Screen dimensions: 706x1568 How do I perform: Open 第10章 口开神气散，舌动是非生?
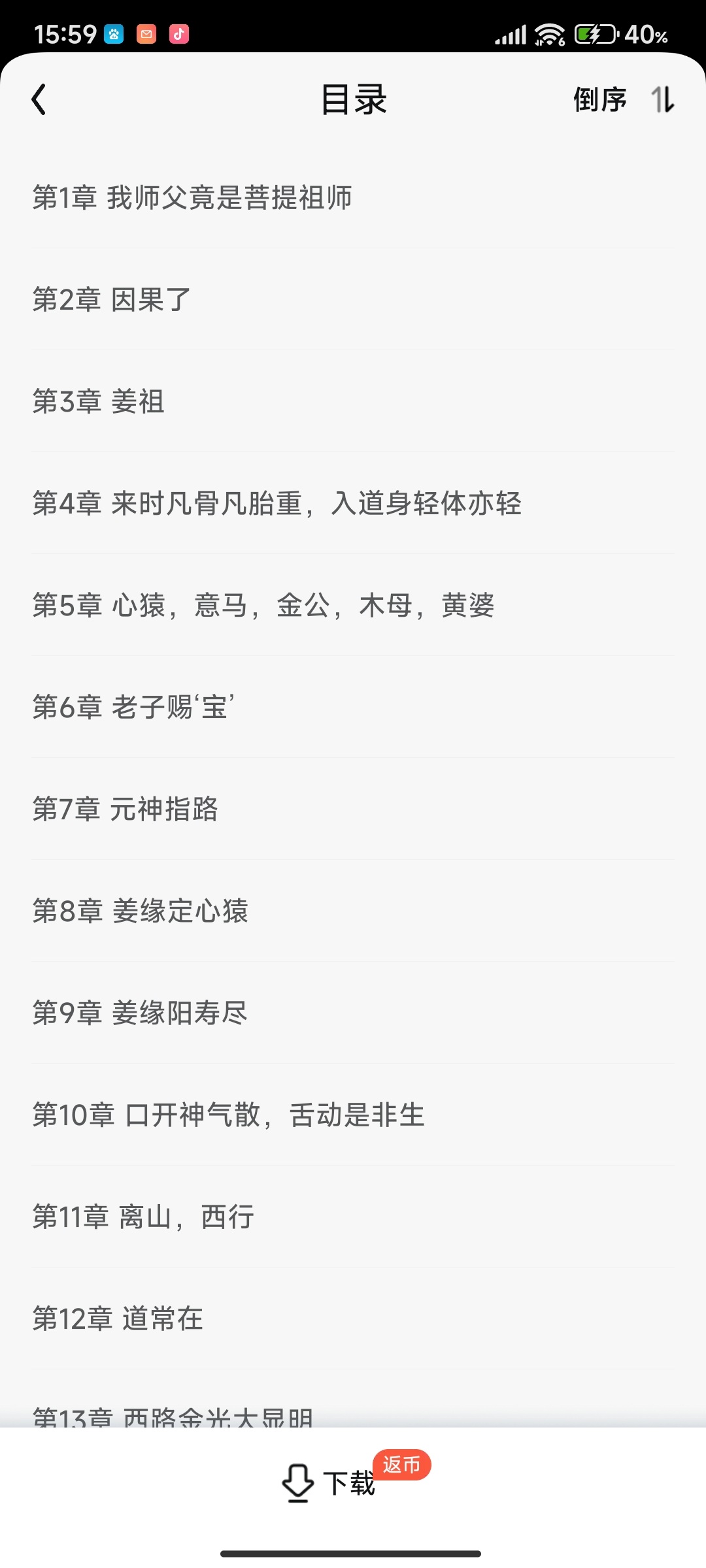click(x=353, y=1115)
